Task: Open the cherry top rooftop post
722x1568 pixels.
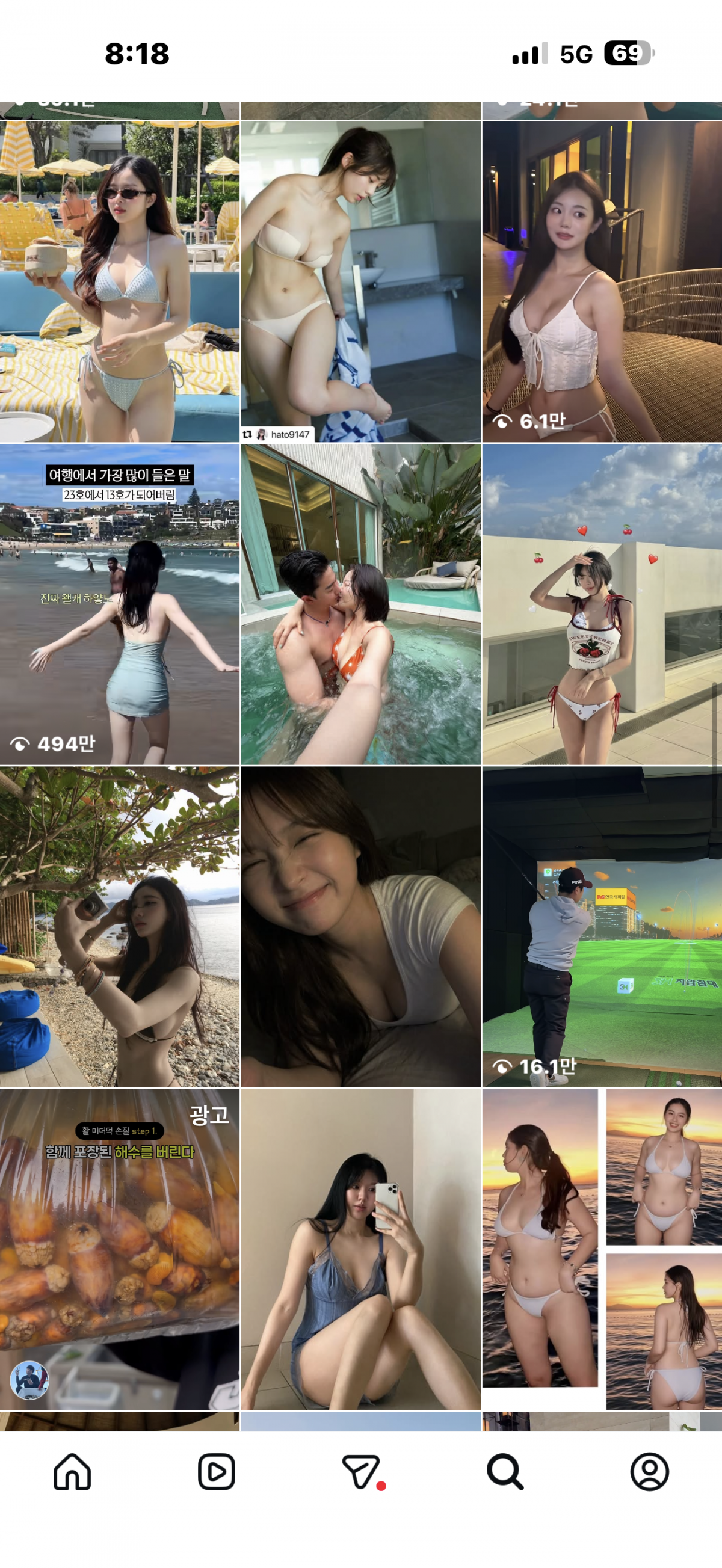Action: click(x=602, y=604)
